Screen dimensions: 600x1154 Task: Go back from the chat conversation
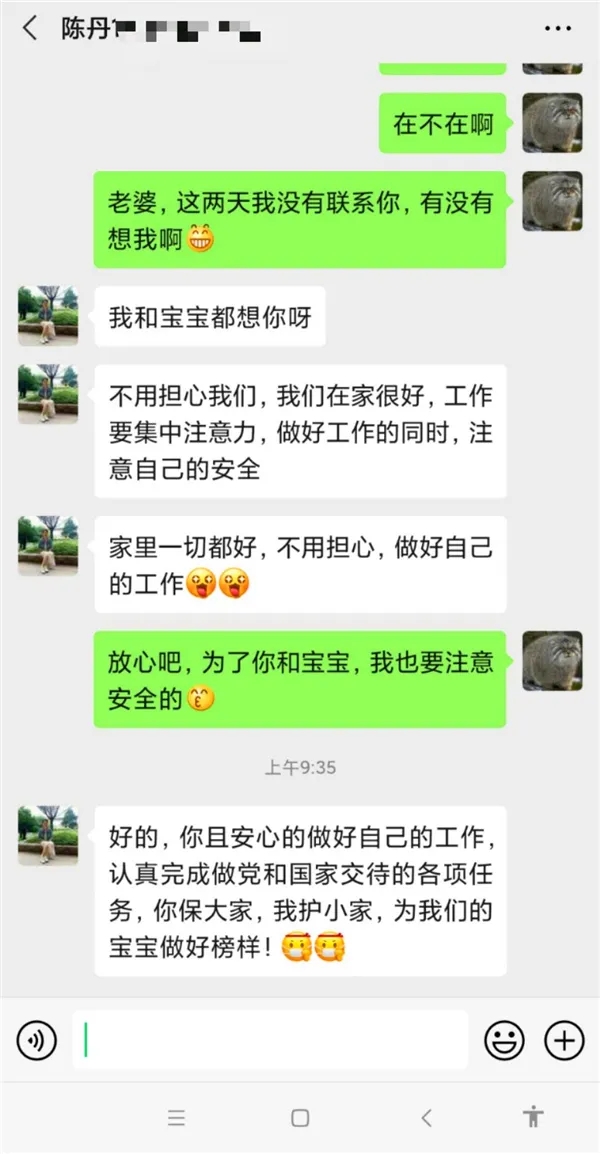pos(29,29)
